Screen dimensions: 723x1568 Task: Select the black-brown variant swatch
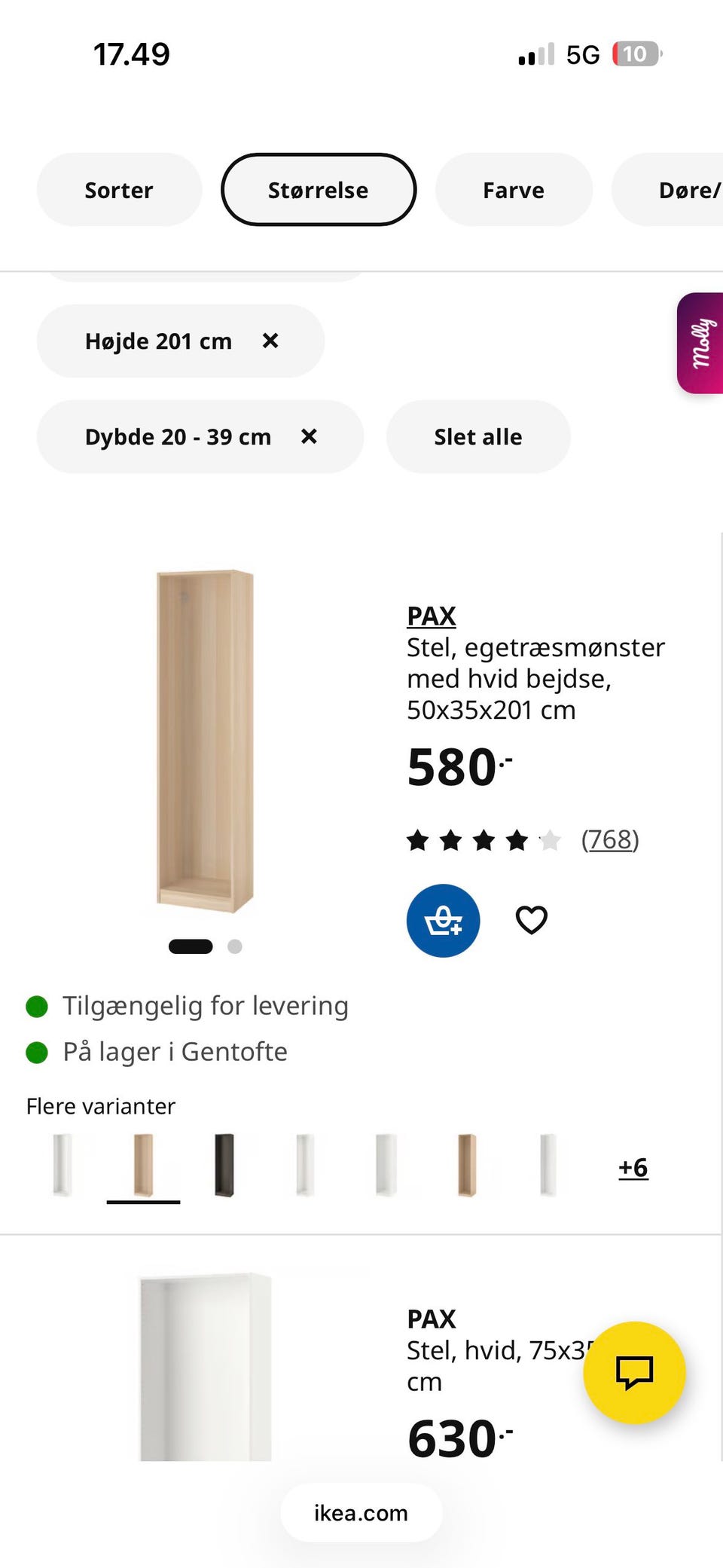224,1165
